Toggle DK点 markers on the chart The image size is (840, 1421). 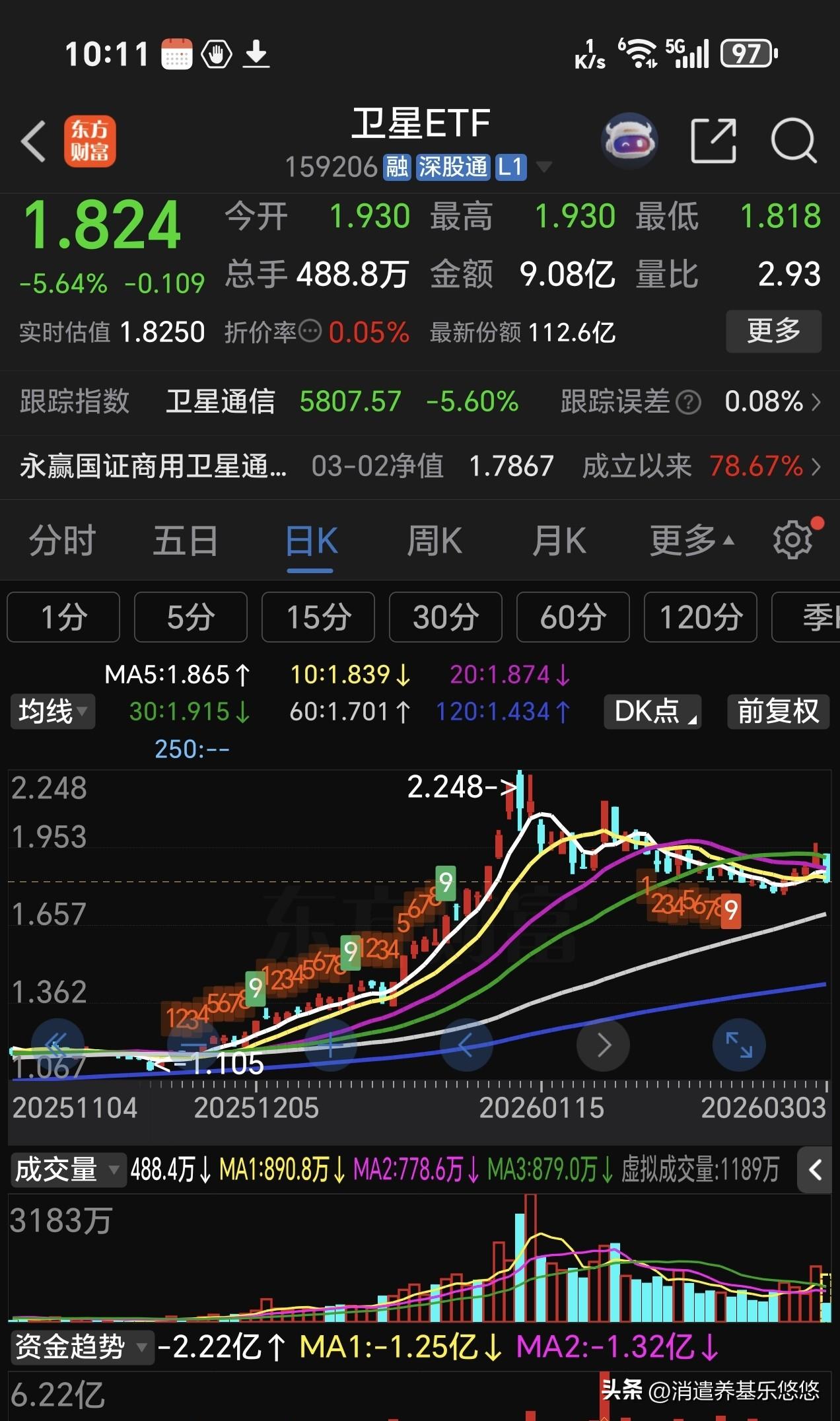pos(652,712)
